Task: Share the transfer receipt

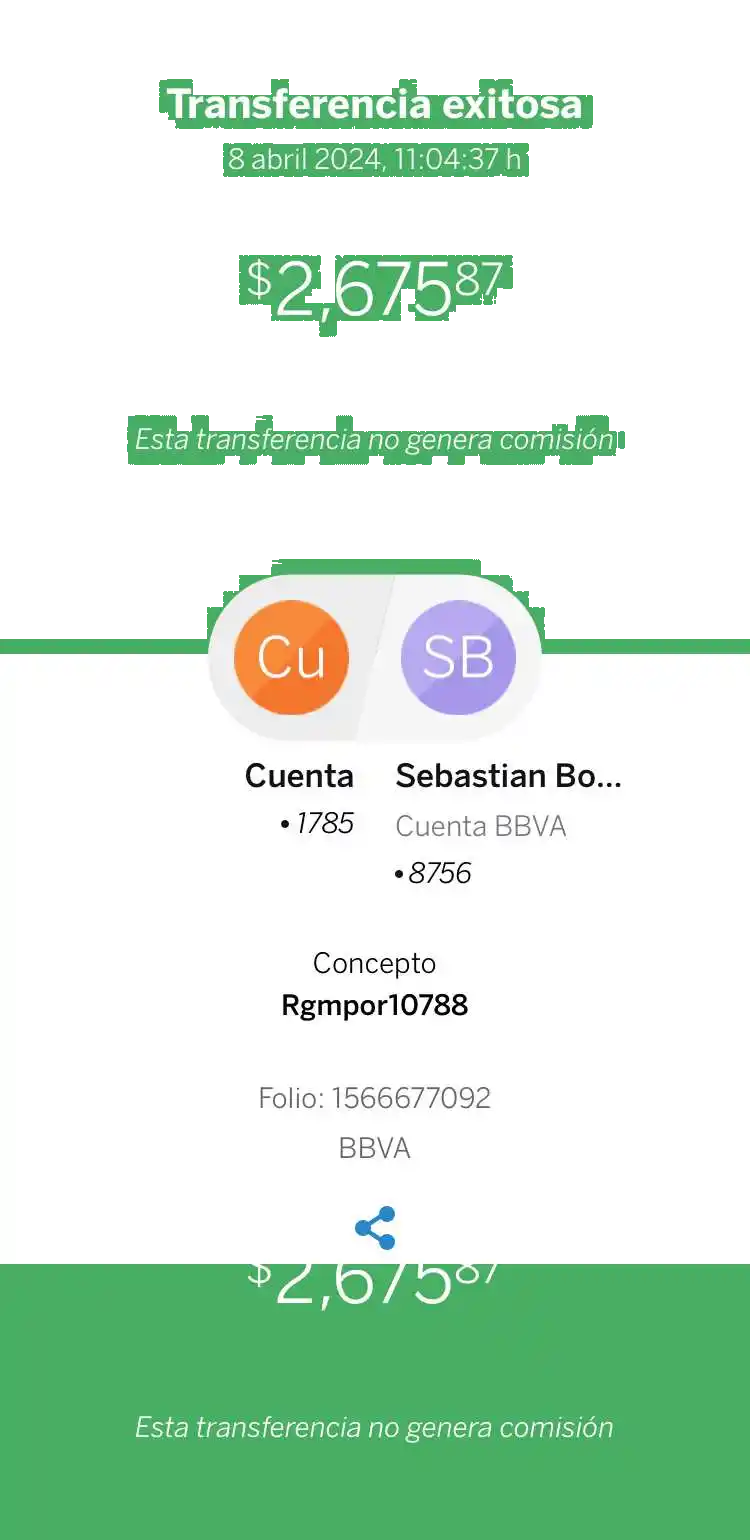Action: pos(375,1228)
